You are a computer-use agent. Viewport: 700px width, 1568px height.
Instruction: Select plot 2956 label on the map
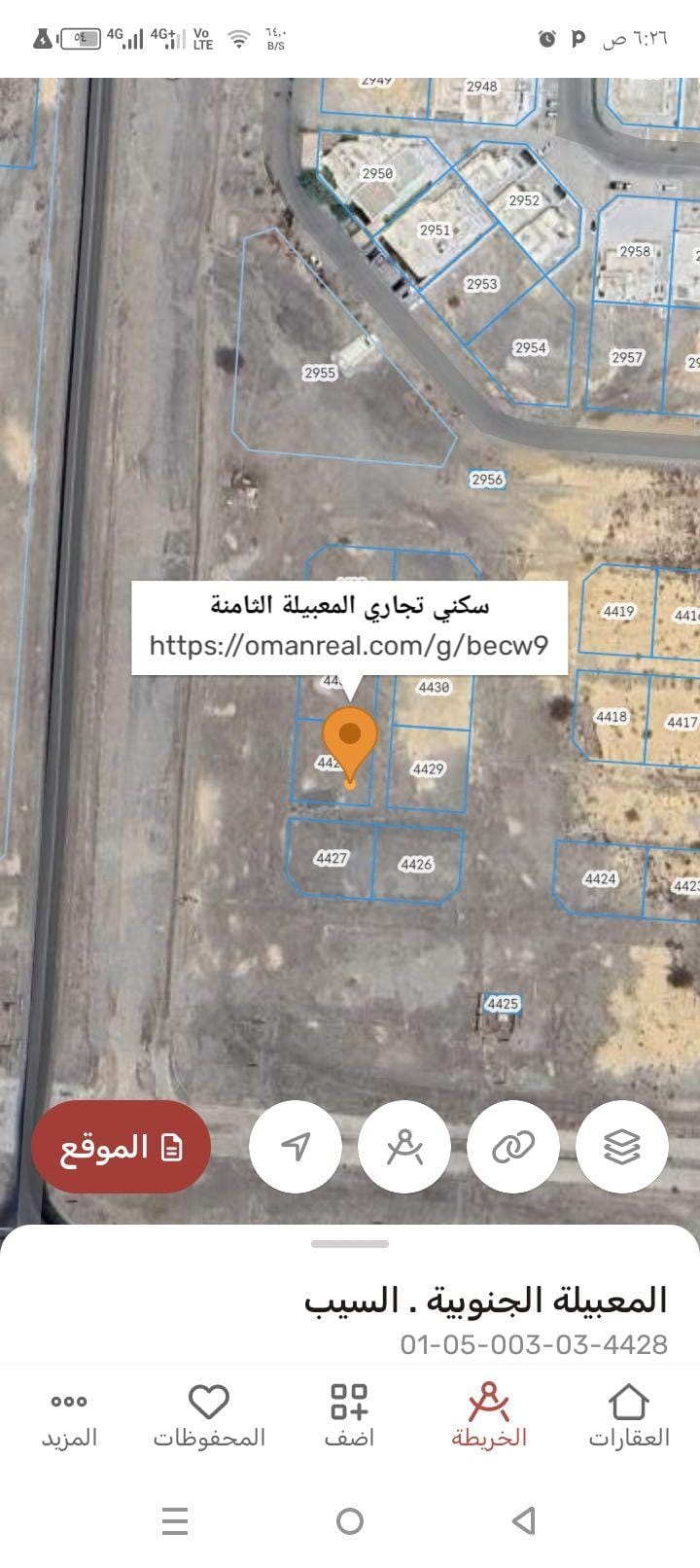click(488, 479)
